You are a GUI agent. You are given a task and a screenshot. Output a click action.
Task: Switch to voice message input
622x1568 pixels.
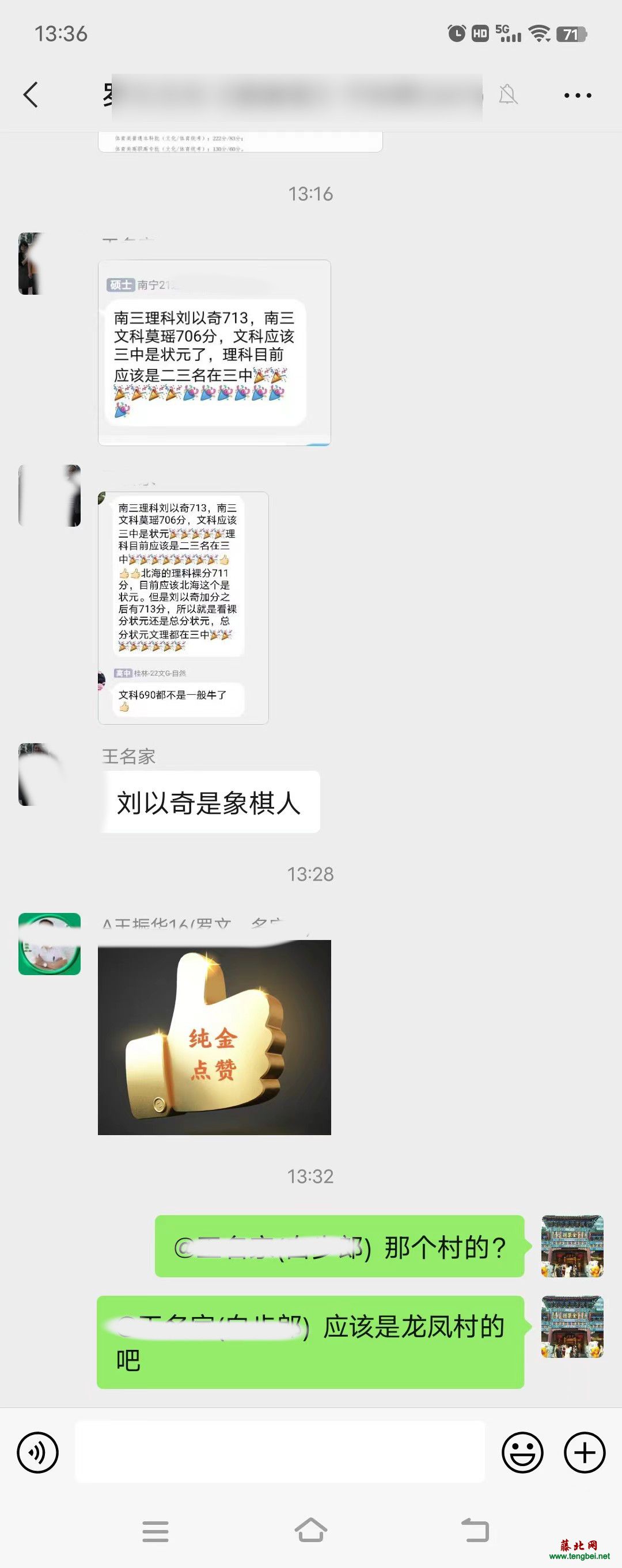pyautogui.click(x=38, y=1453)
